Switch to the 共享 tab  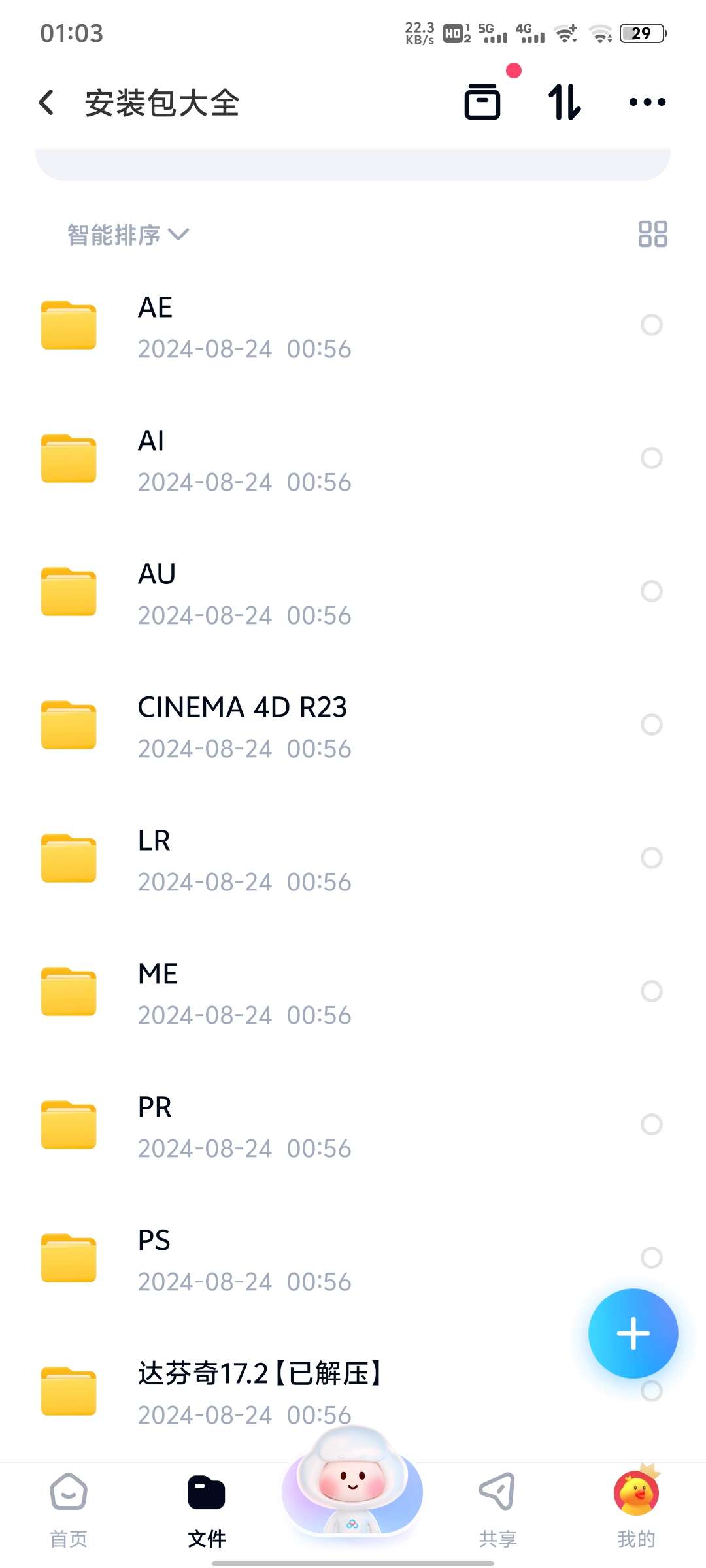pyautogui.click(x=497, y=1509)
